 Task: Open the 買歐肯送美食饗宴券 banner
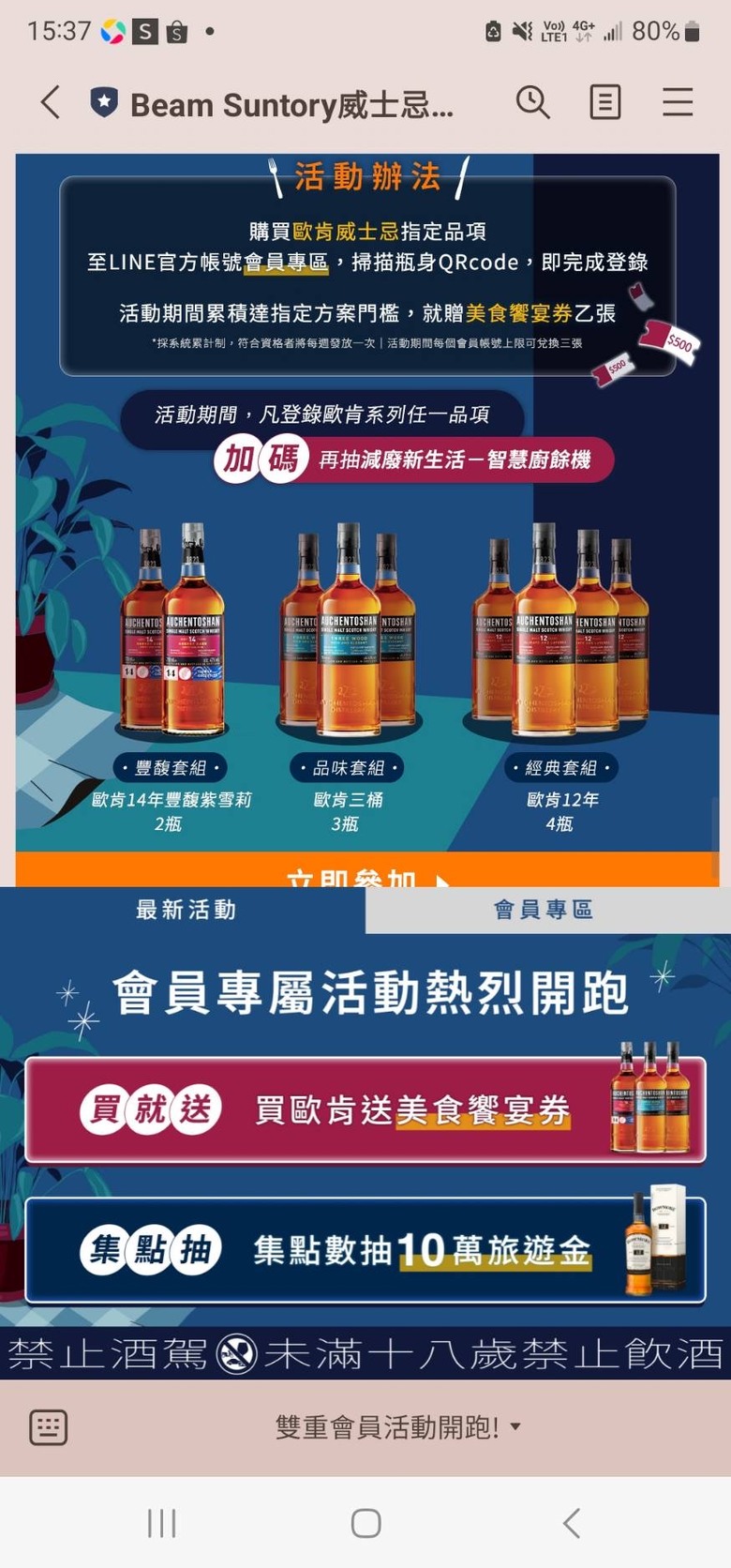(365, 1110)
